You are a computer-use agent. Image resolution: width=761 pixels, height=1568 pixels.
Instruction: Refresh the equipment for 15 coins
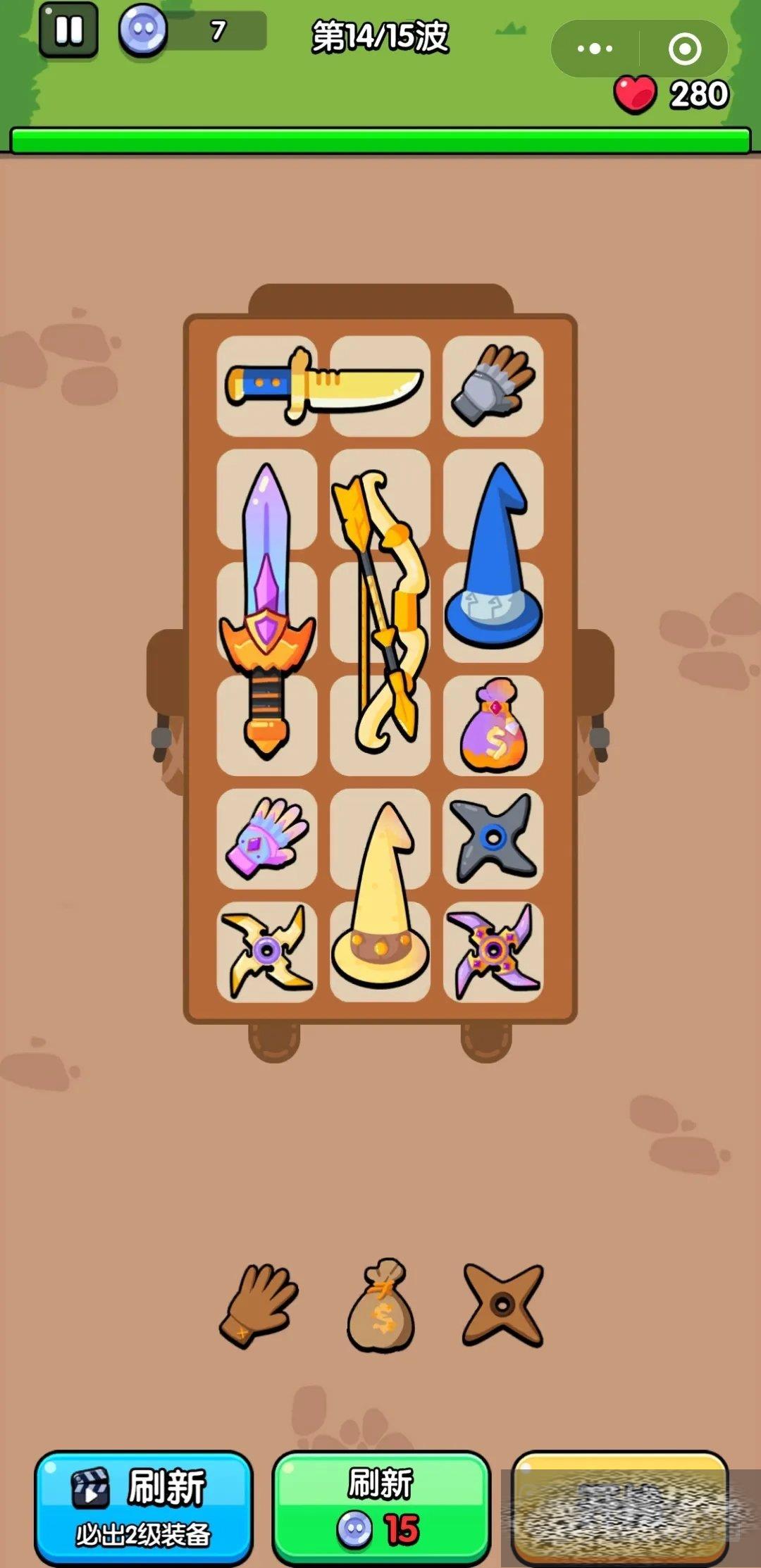coord(380,1506)
